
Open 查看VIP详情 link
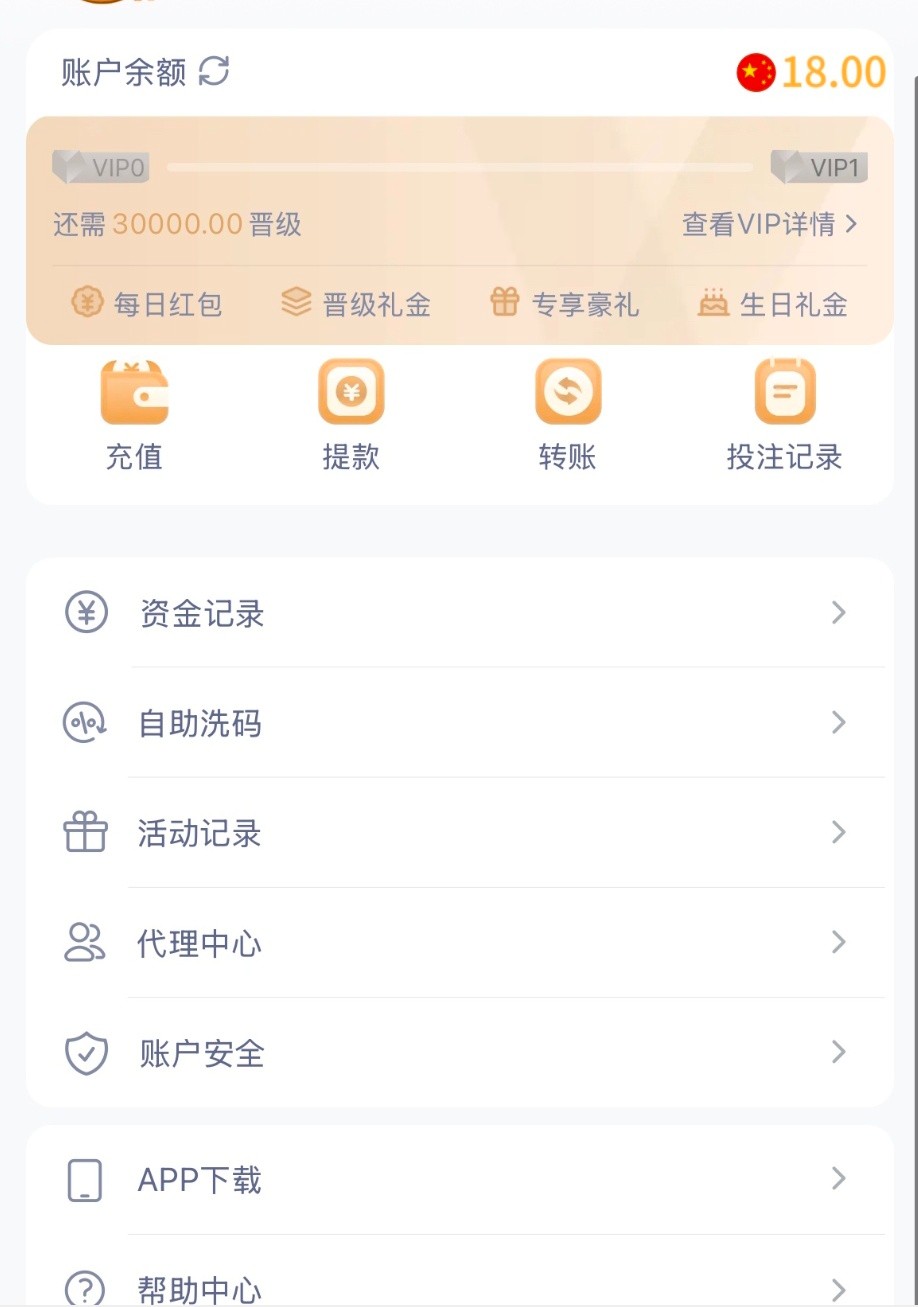769,224
